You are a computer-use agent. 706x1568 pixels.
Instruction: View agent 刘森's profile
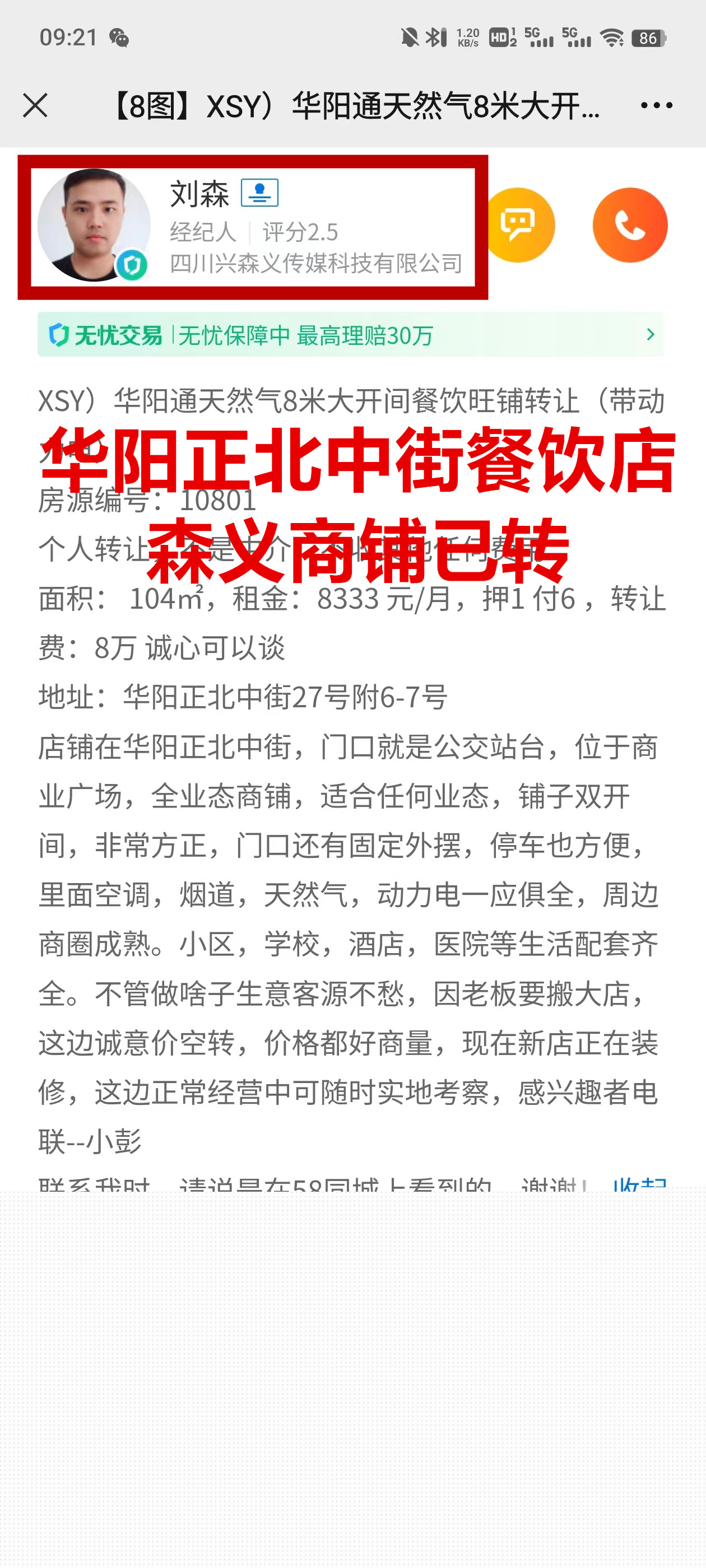95,225
